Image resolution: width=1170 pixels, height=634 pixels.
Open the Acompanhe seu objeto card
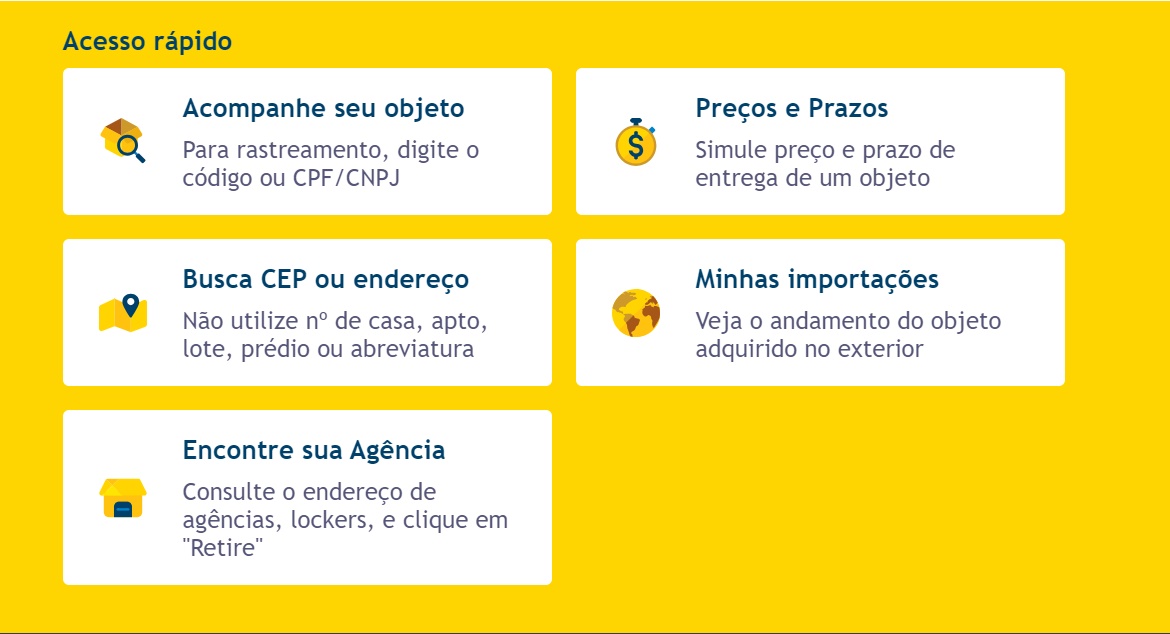[307, 141]
